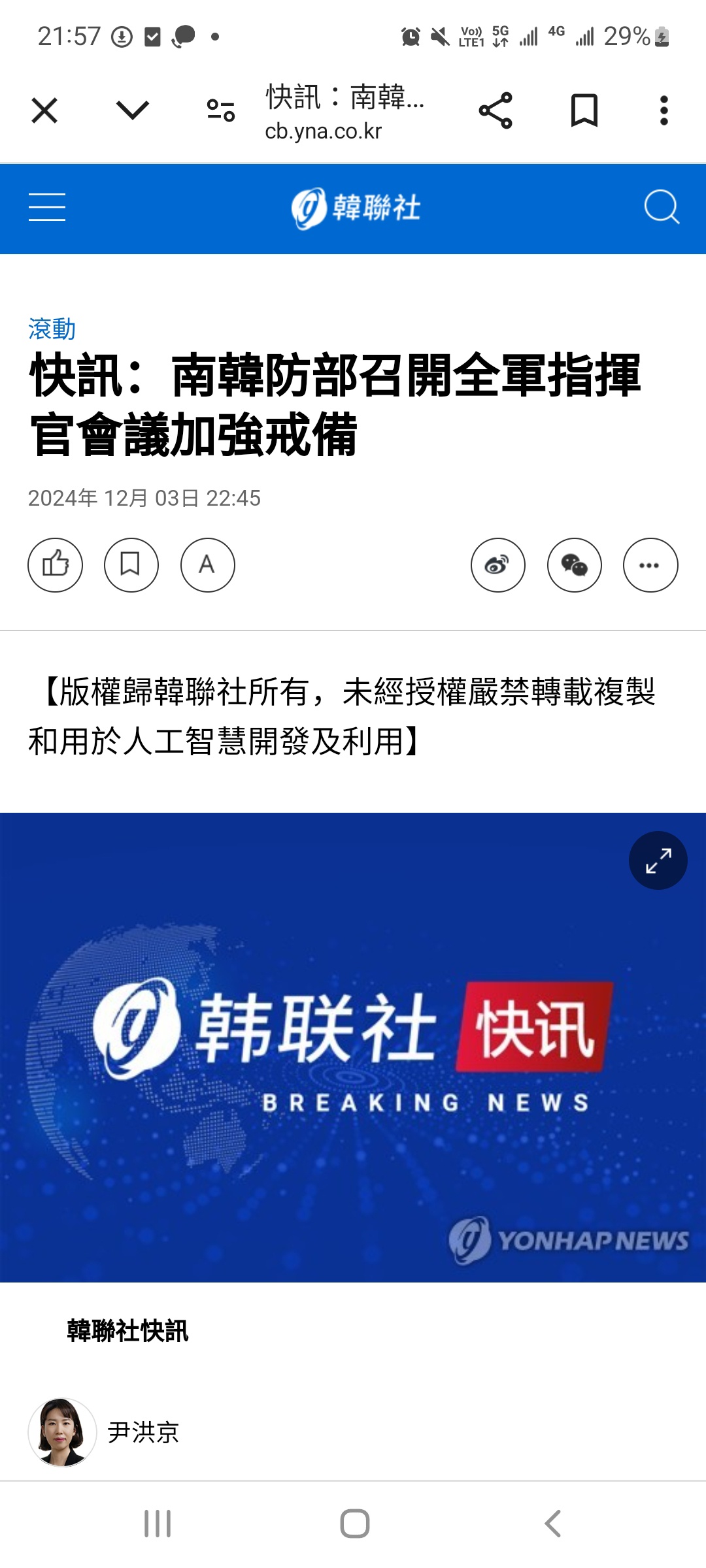Expand the breaking news image fullscreen
Image resolution: width=706 pixels, height=1568 pixels.
click(x=658, y=860)
